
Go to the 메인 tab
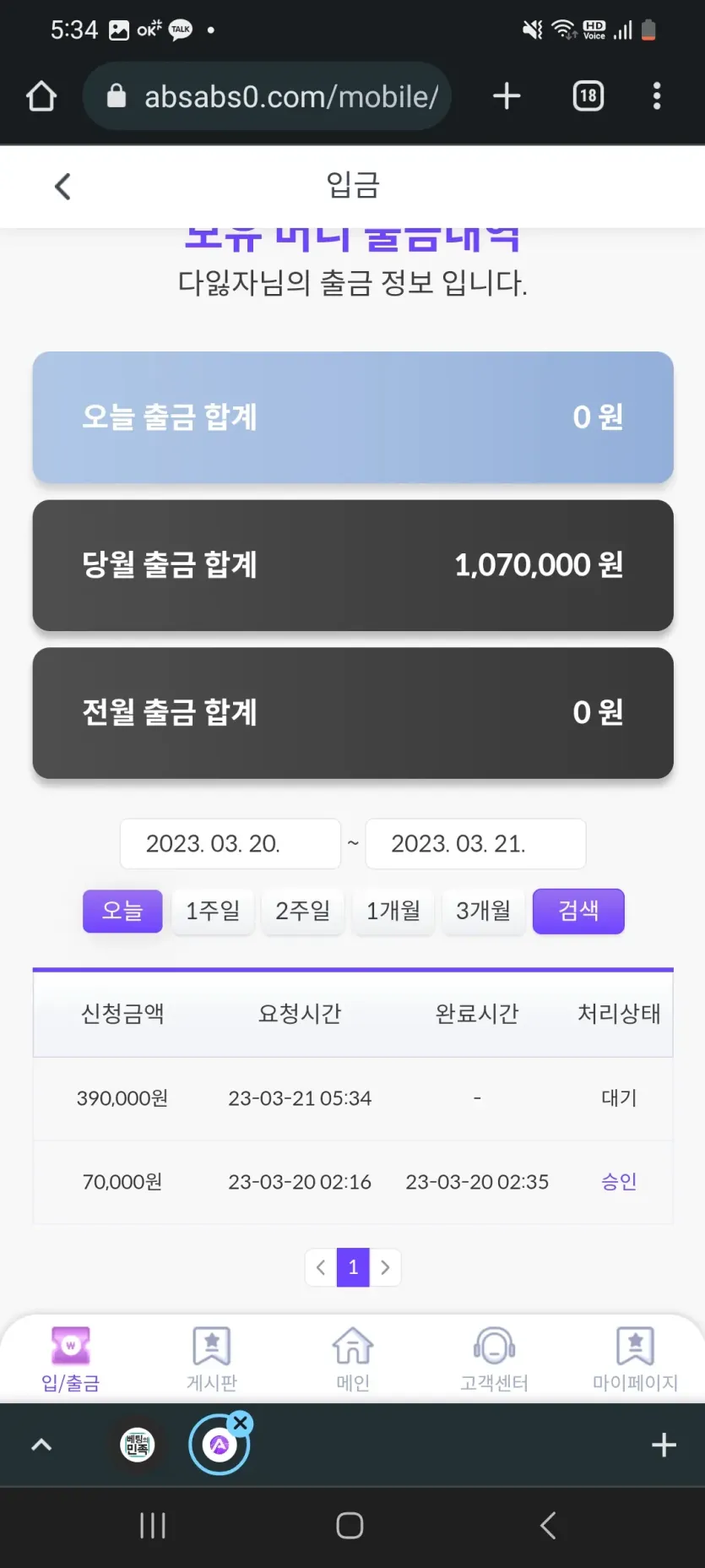pos(353,1358)
